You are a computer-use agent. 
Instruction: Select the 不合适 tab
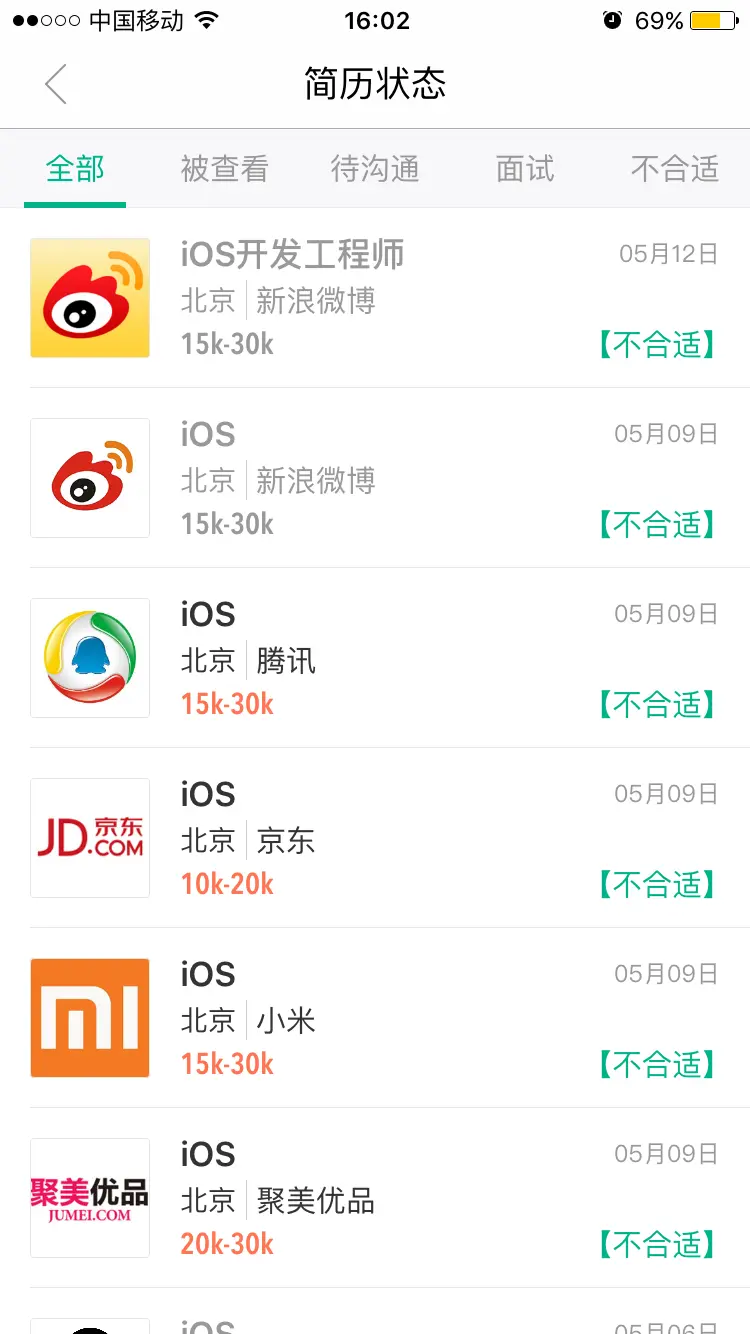pos(675,169)
